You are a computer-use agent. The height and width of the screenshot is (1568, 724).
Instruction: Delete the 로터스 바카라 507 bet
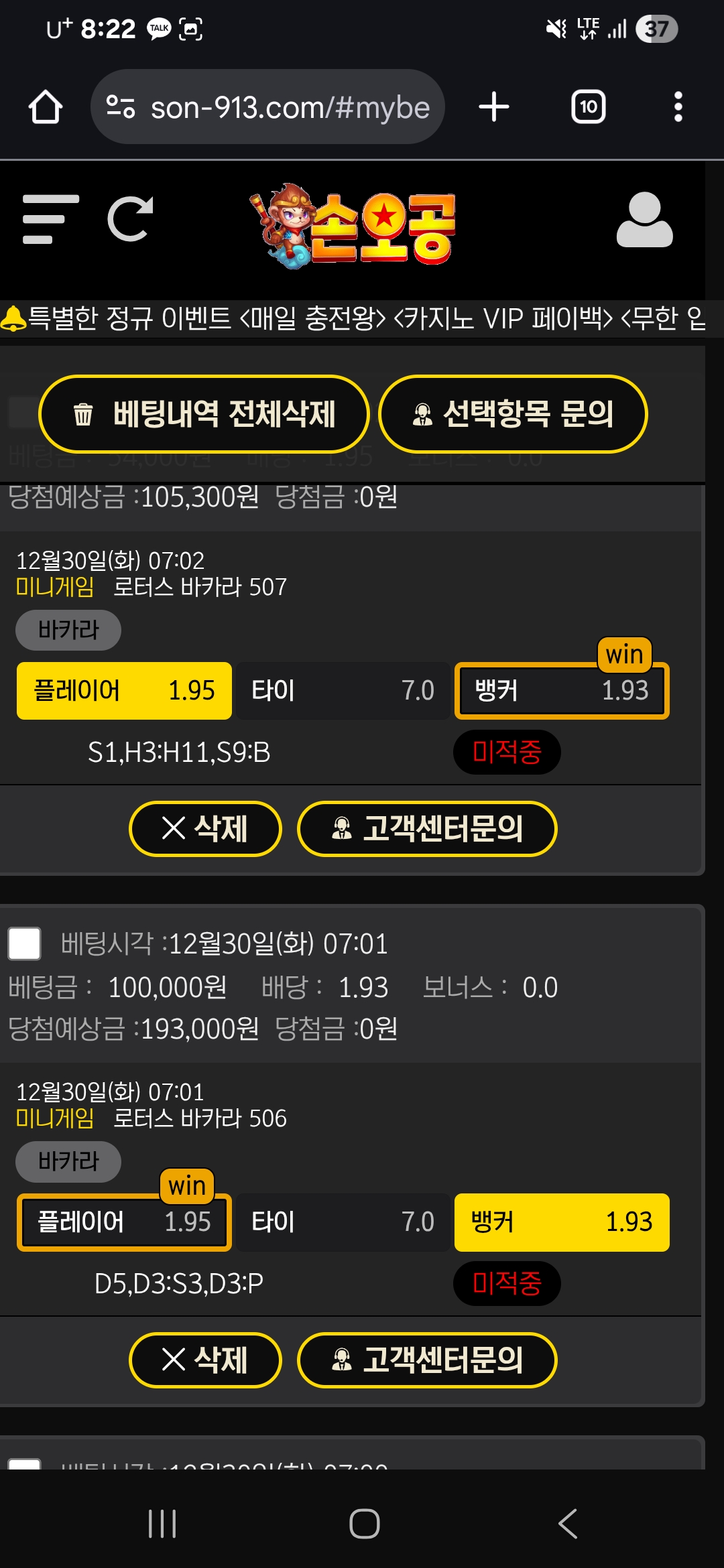pos(205,829)
